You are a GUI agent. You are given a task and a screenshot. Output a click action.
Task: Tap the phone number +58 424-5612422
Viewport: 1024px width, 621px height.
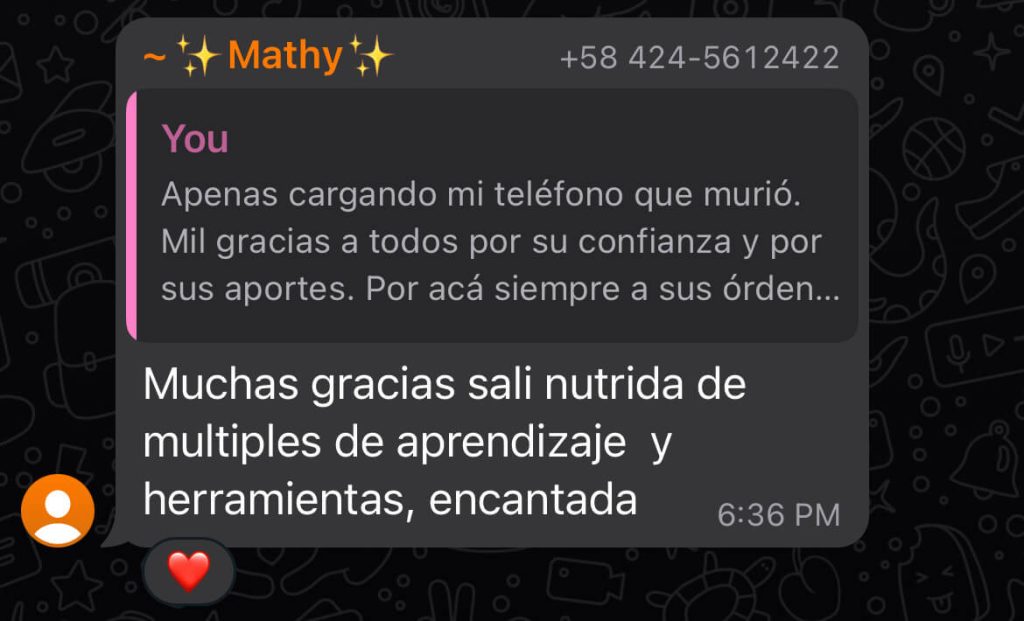pyautogui.click(x=699, y=58)
